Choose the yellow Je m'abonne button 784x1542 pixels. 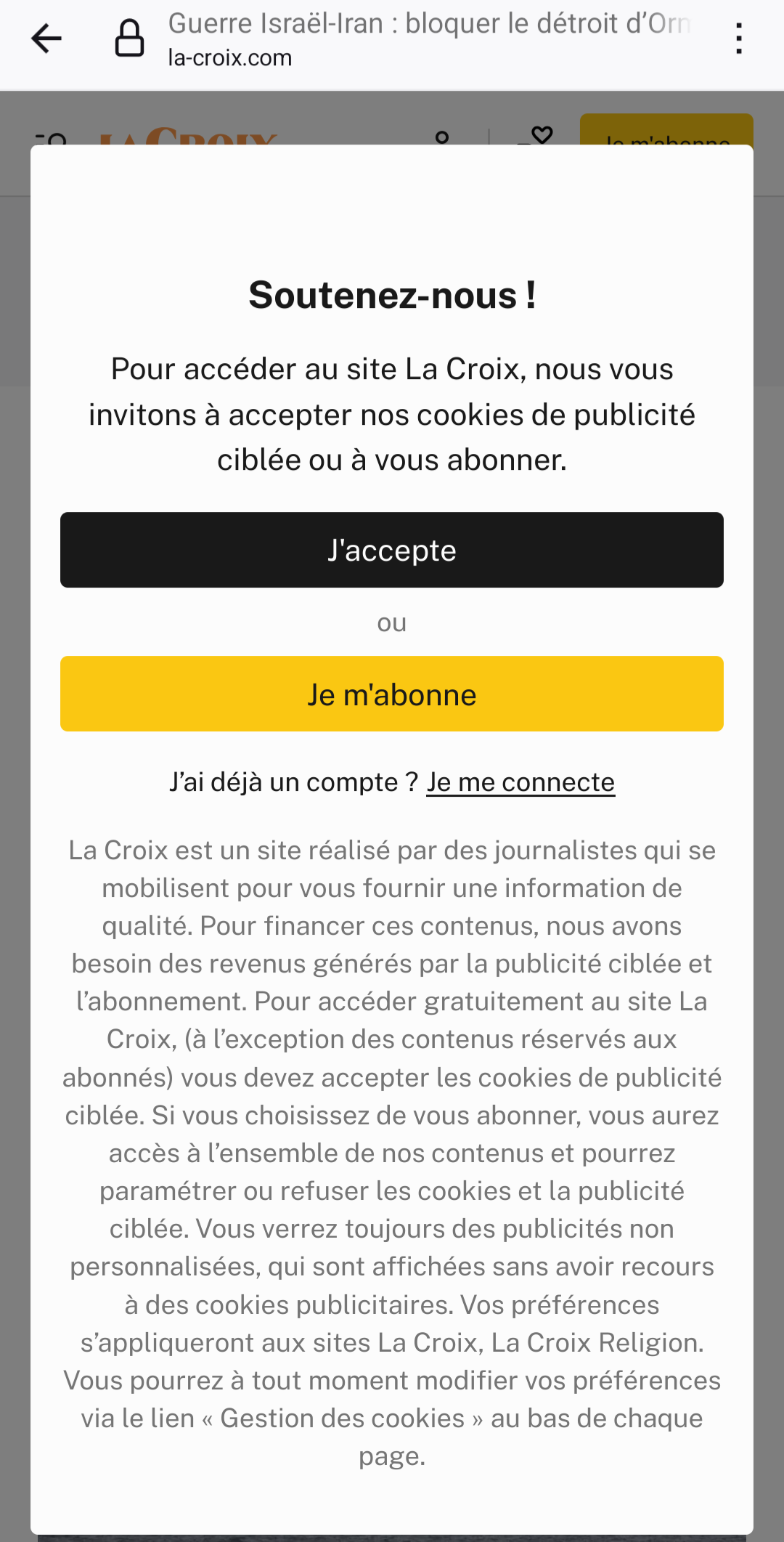tap(392, 694)
